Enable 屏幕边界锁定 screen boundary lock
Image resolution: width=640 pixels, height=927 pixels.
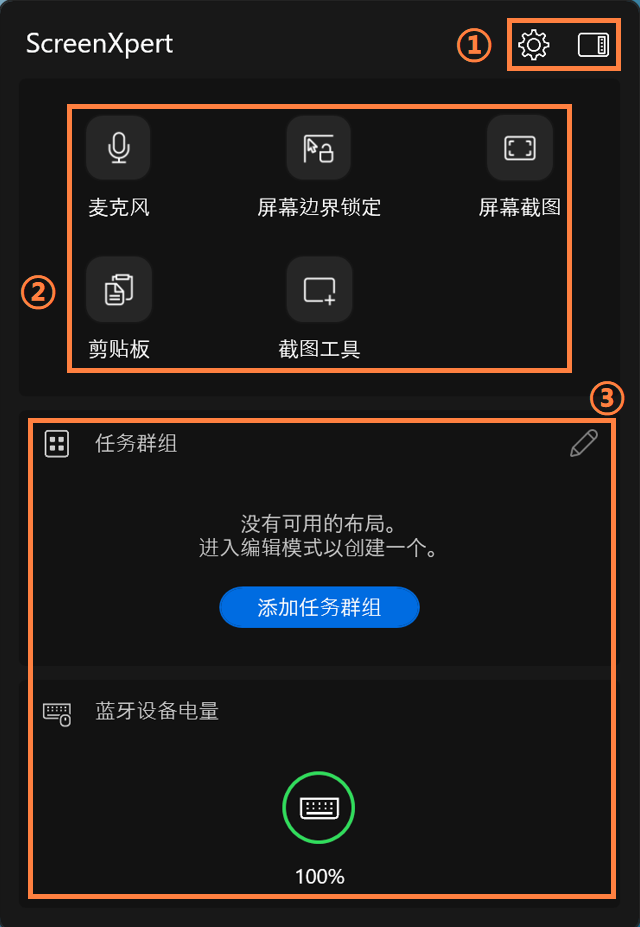(x=319, y=148)
